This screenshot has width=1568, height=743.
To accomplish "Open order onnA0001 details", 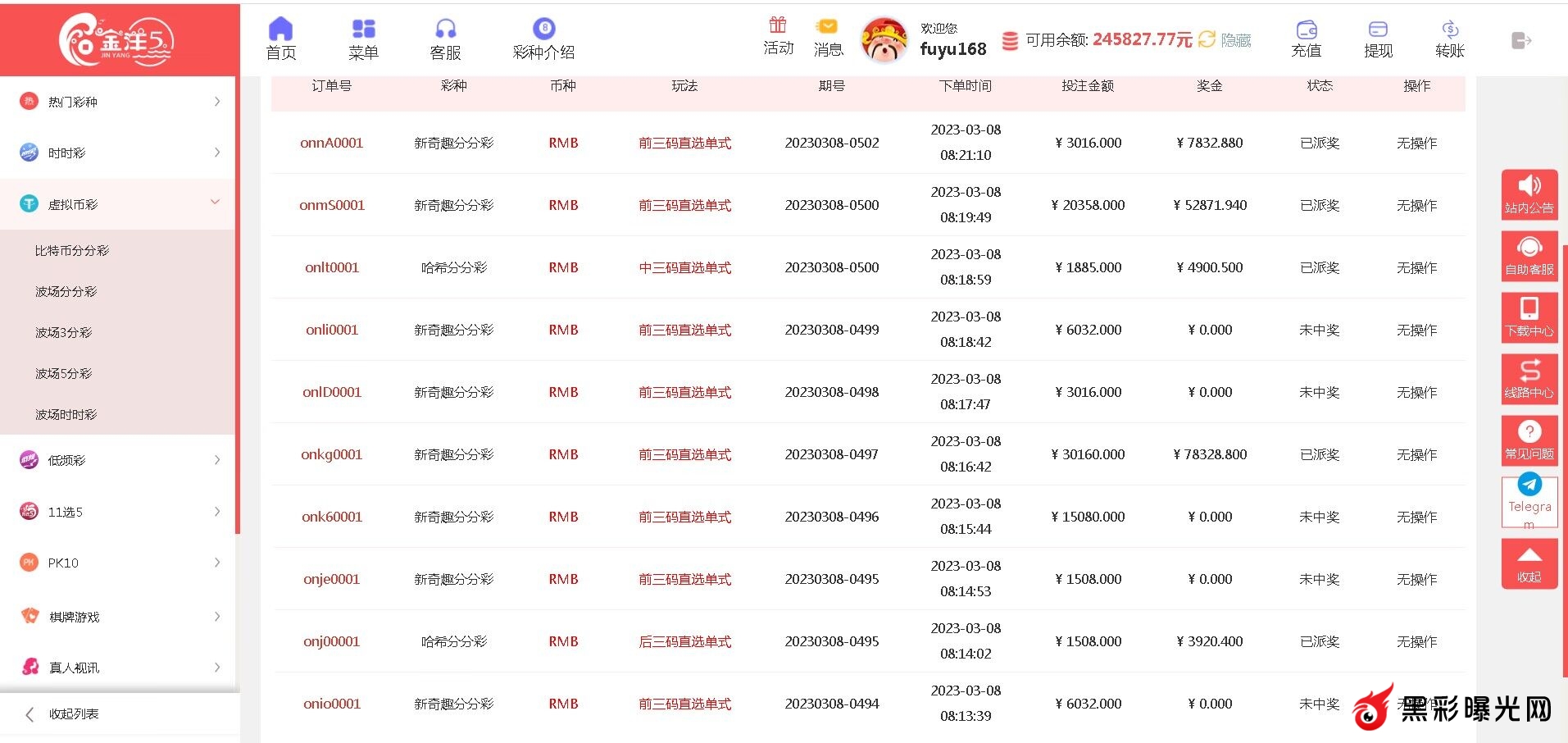I will pos(331,143).
